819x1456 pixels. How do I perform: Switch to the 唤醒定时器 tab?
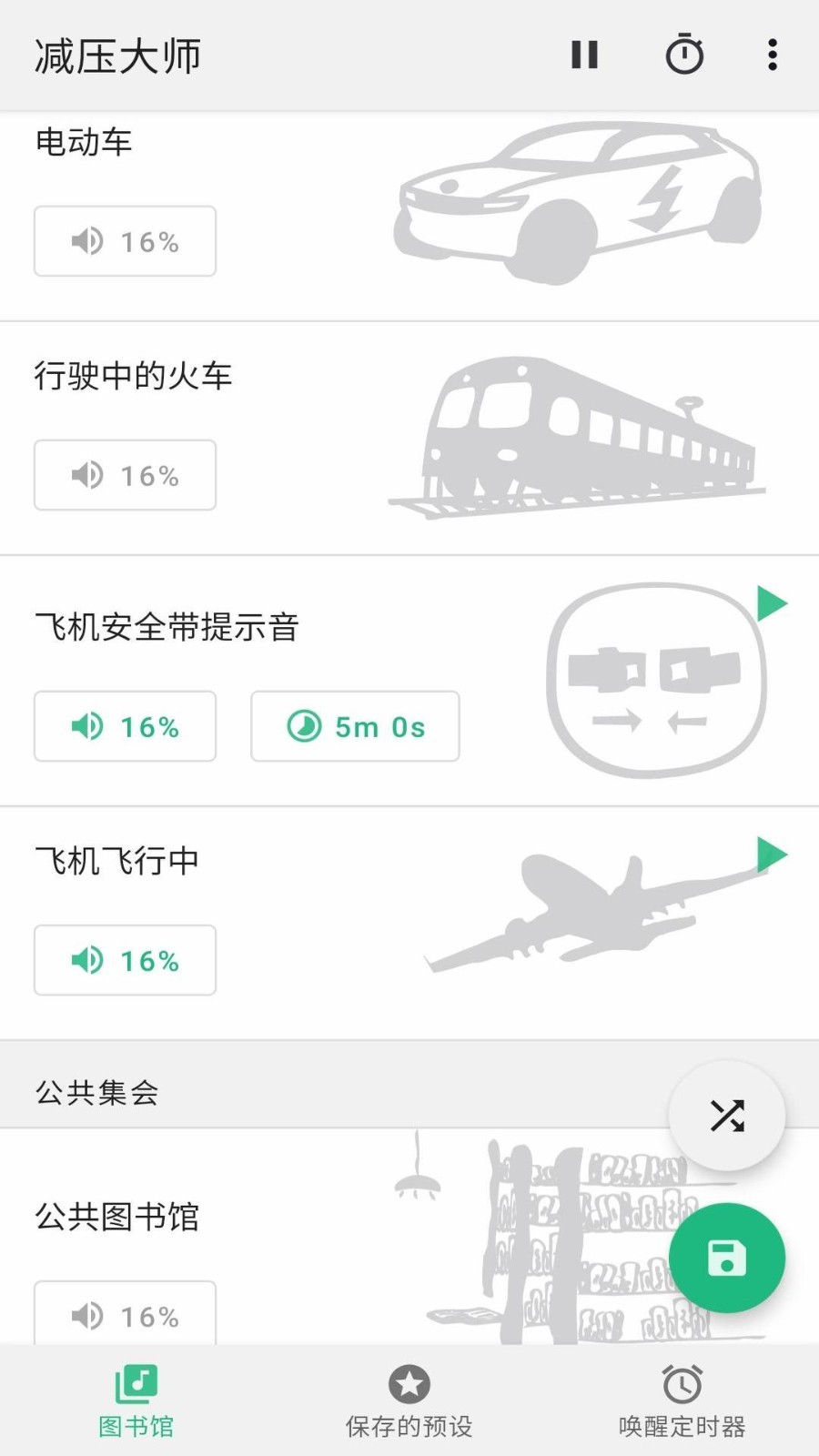click(682, 1400)
